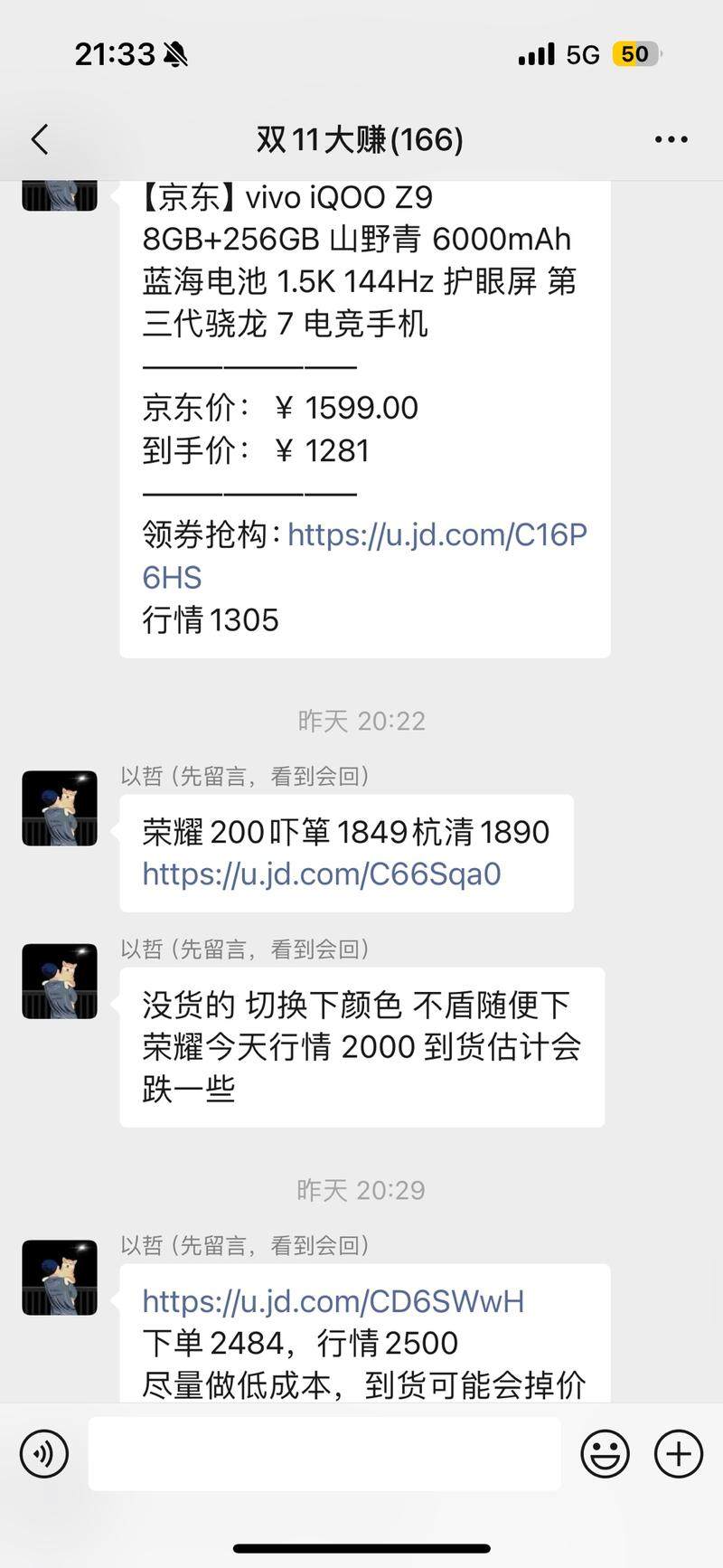
Task: Switch to voice message input
Action: pos(44,1453)
